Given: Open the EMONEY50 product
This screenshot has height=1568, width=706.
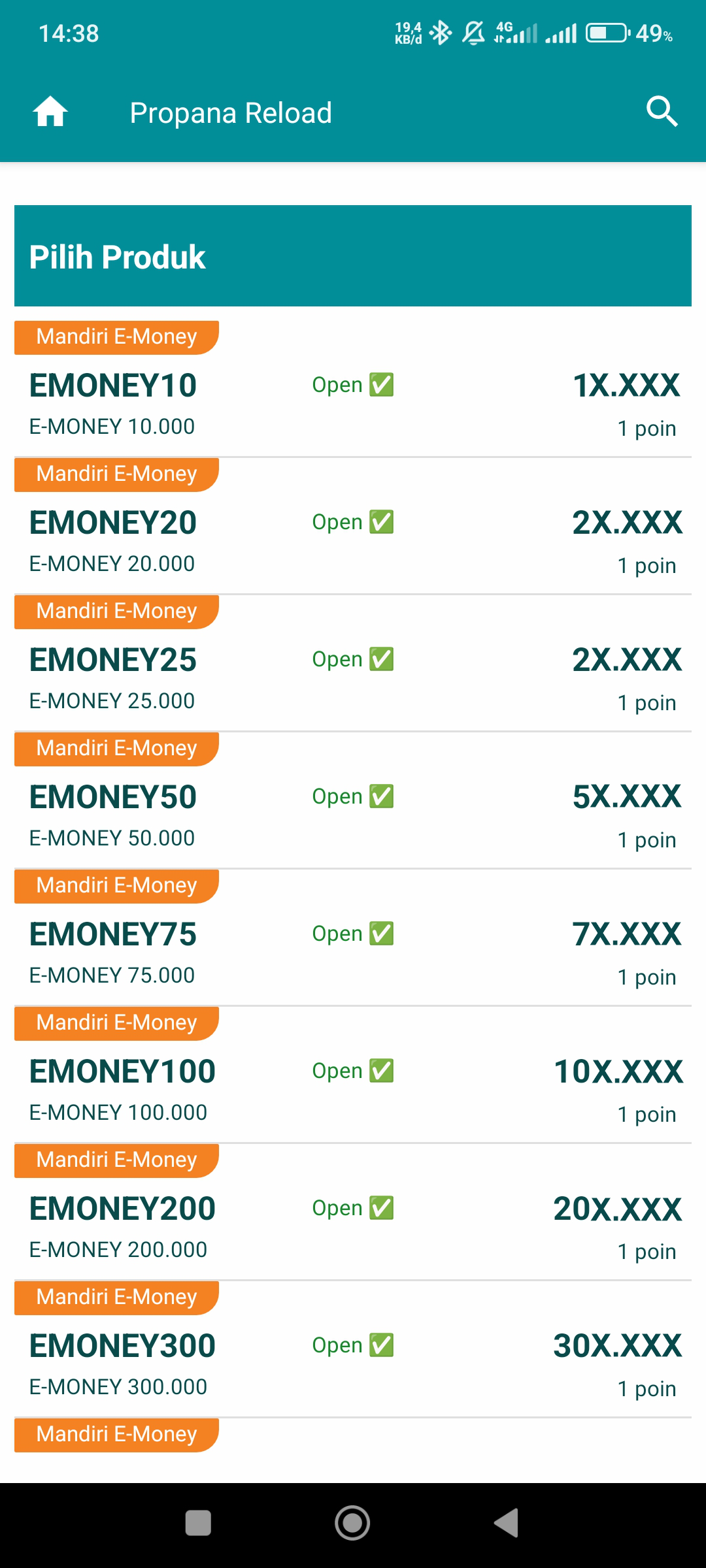Looking at the screenshot, I should pyautogui.click(x=353, y=800).
